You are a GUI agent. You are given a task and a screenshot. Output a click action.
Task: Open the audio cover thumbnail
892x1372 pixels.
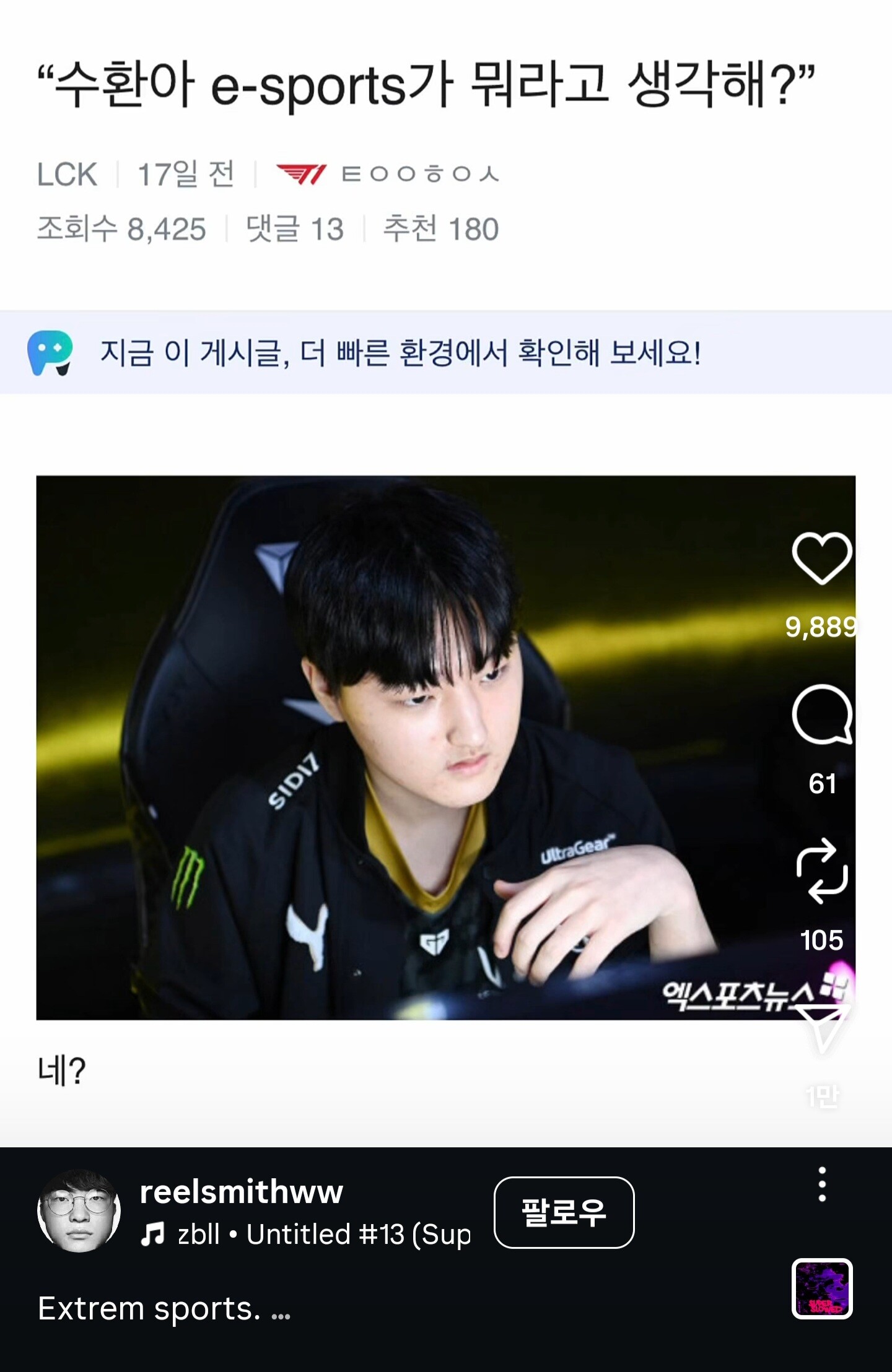coord(822,1288)
